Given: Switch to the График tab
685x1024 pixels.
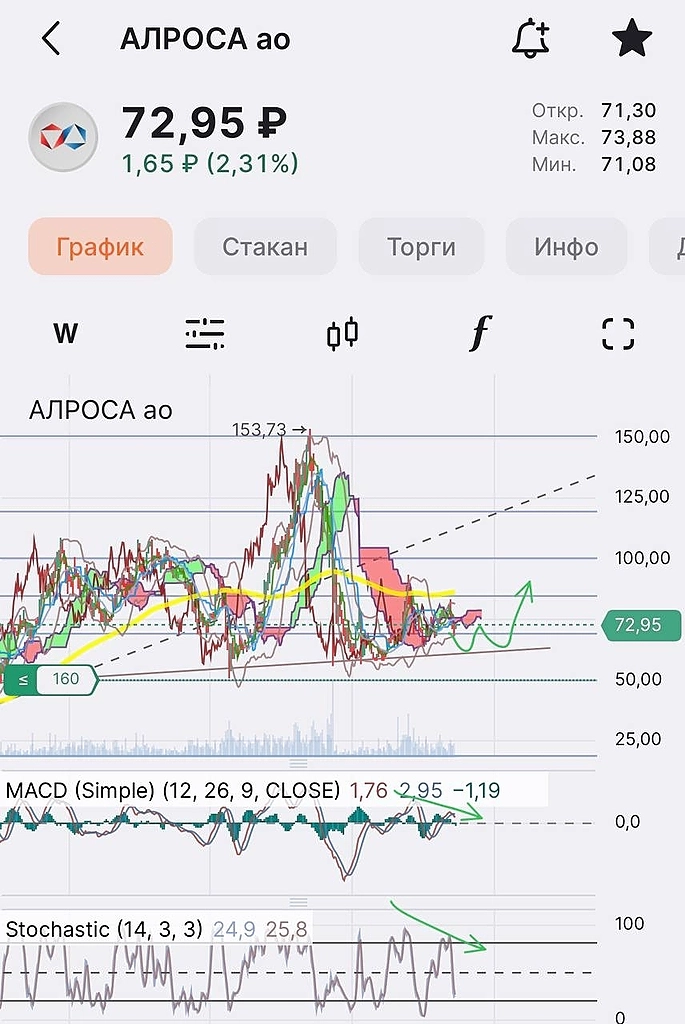Looking at the screenshot, I should (x=100, y=246).
